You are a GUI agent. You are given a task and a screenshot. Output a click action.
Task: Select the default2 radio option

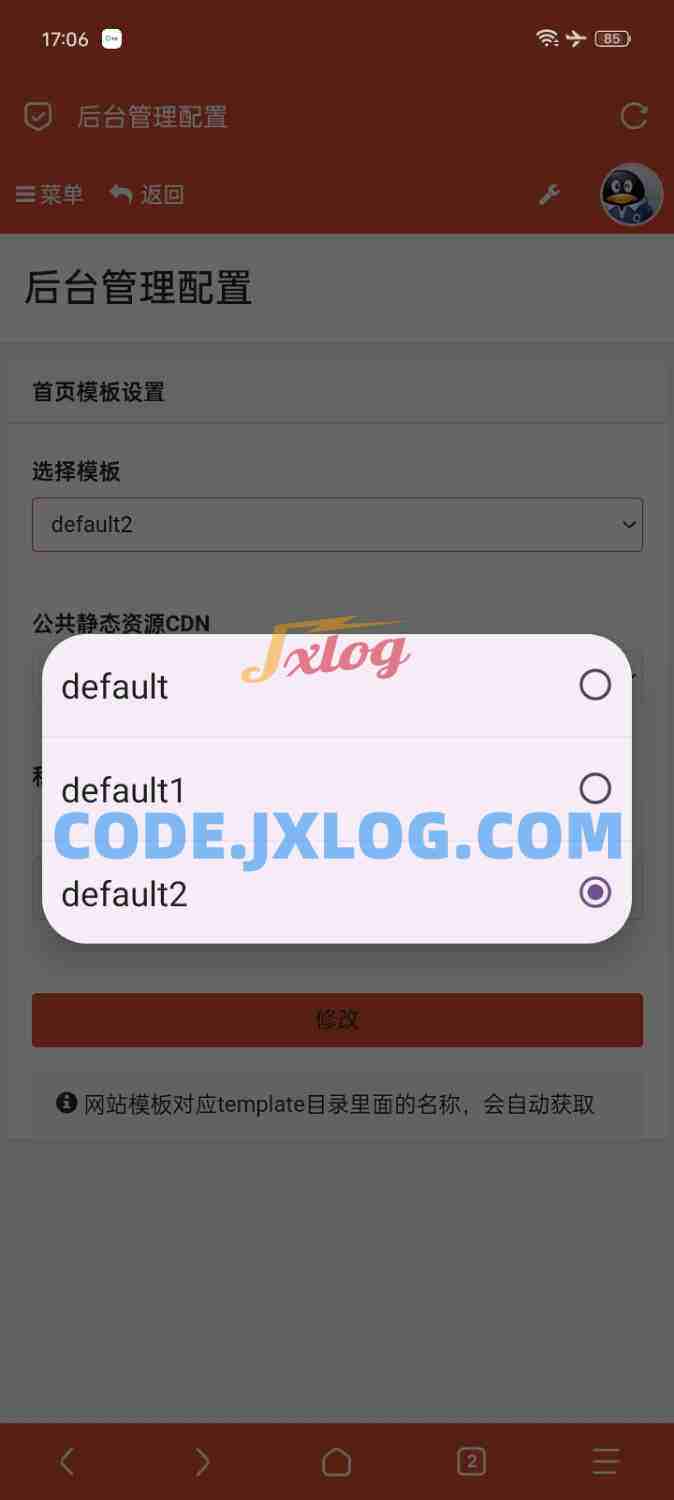coord(594,892)
